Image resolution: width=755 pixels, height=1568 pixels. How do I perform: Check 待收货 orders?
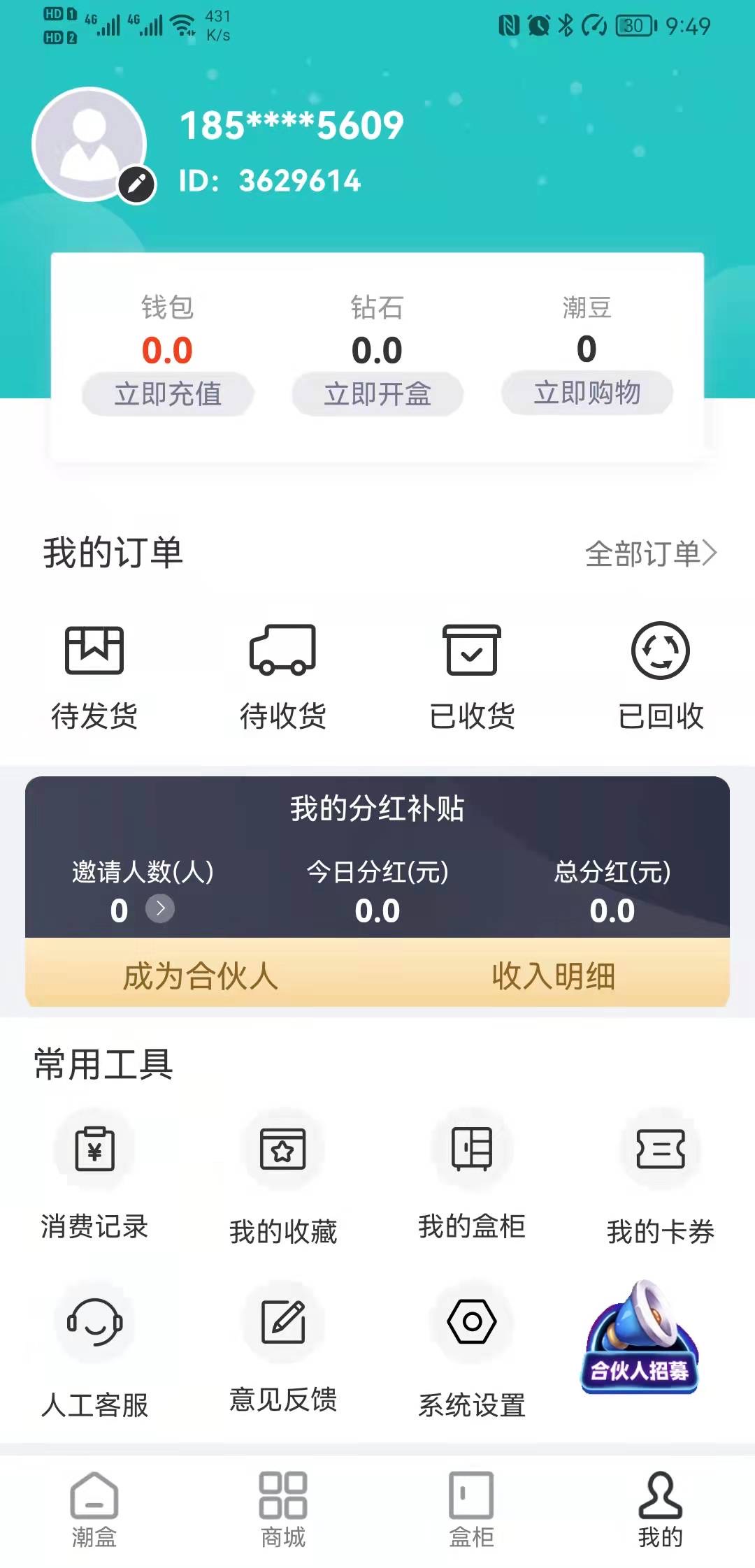(x=283, y=674)
